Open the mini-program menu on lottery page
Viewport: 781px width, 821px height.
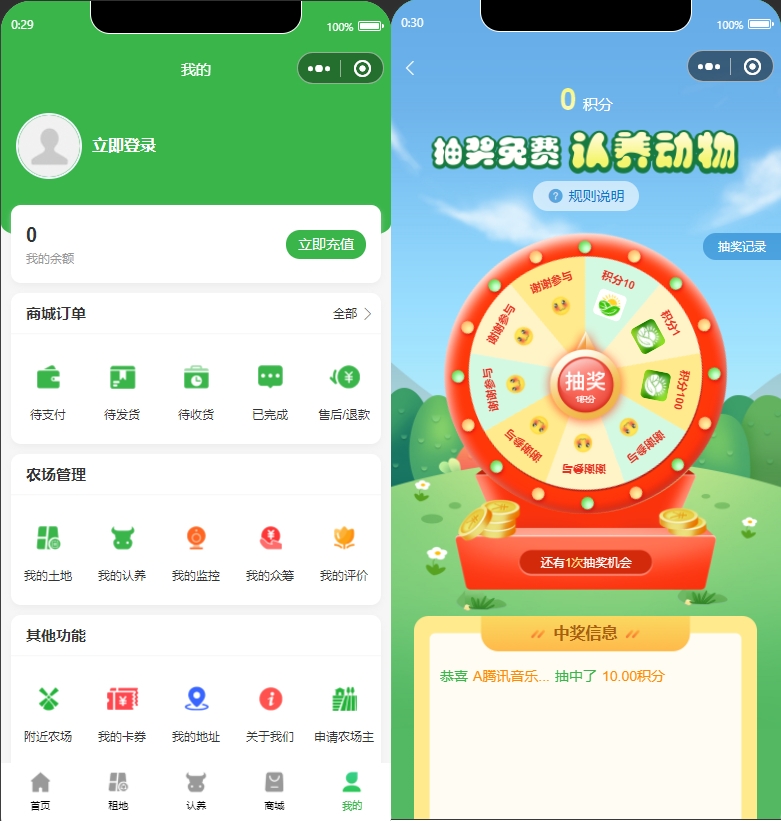click(718, 67)
